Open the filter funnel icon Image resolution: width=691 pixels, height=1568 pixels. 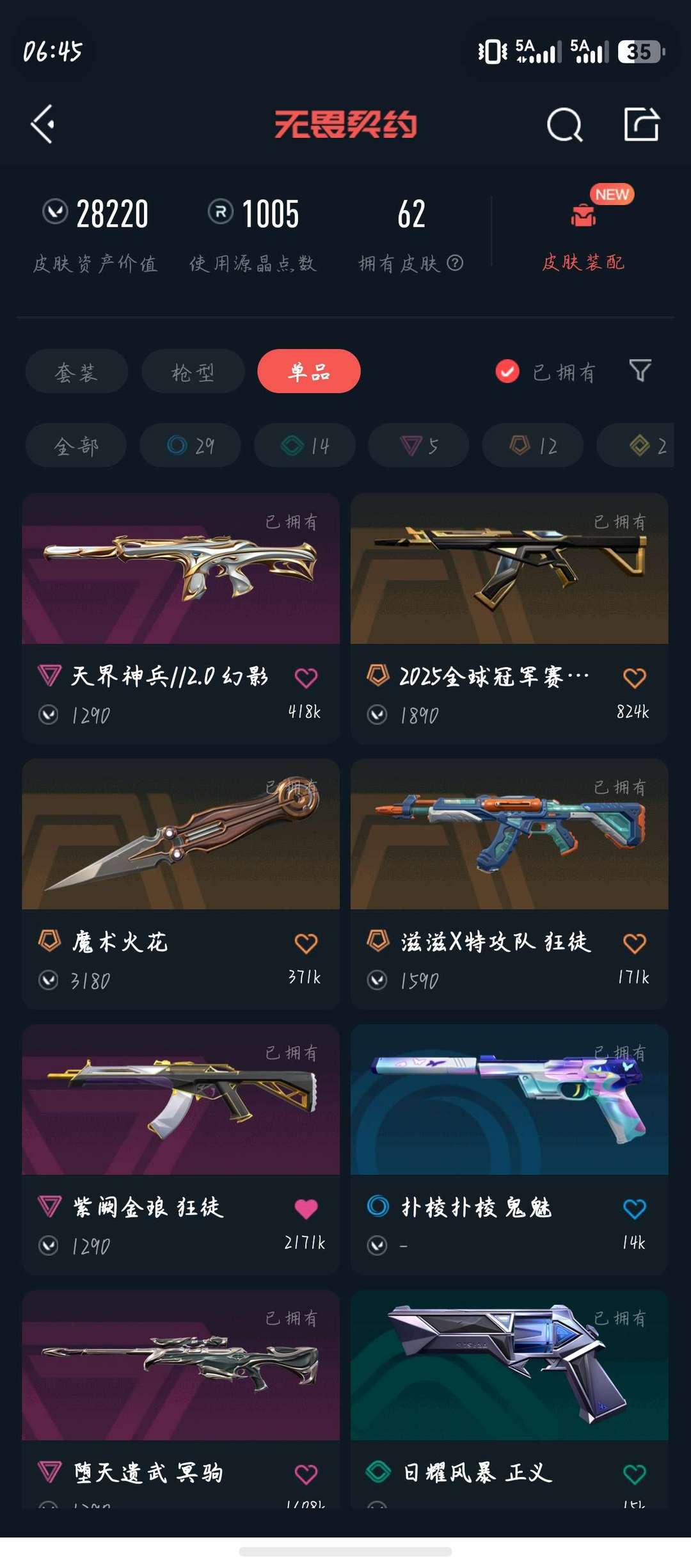point(640,370)
